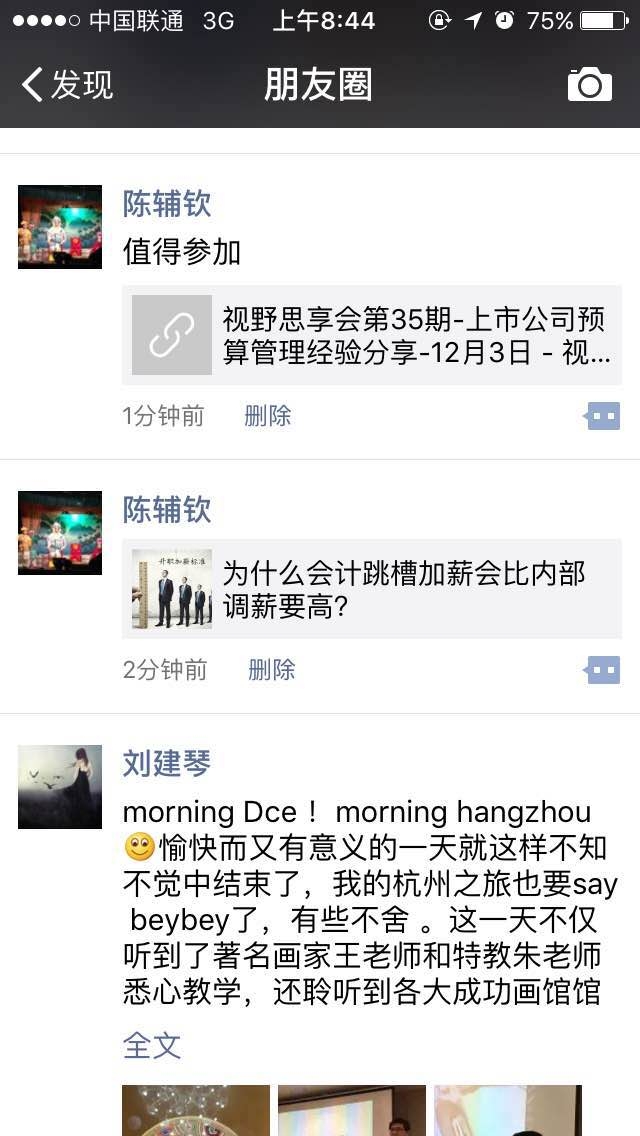Open the 为什么会计跳槽加薪 article link

coord(372,590)
